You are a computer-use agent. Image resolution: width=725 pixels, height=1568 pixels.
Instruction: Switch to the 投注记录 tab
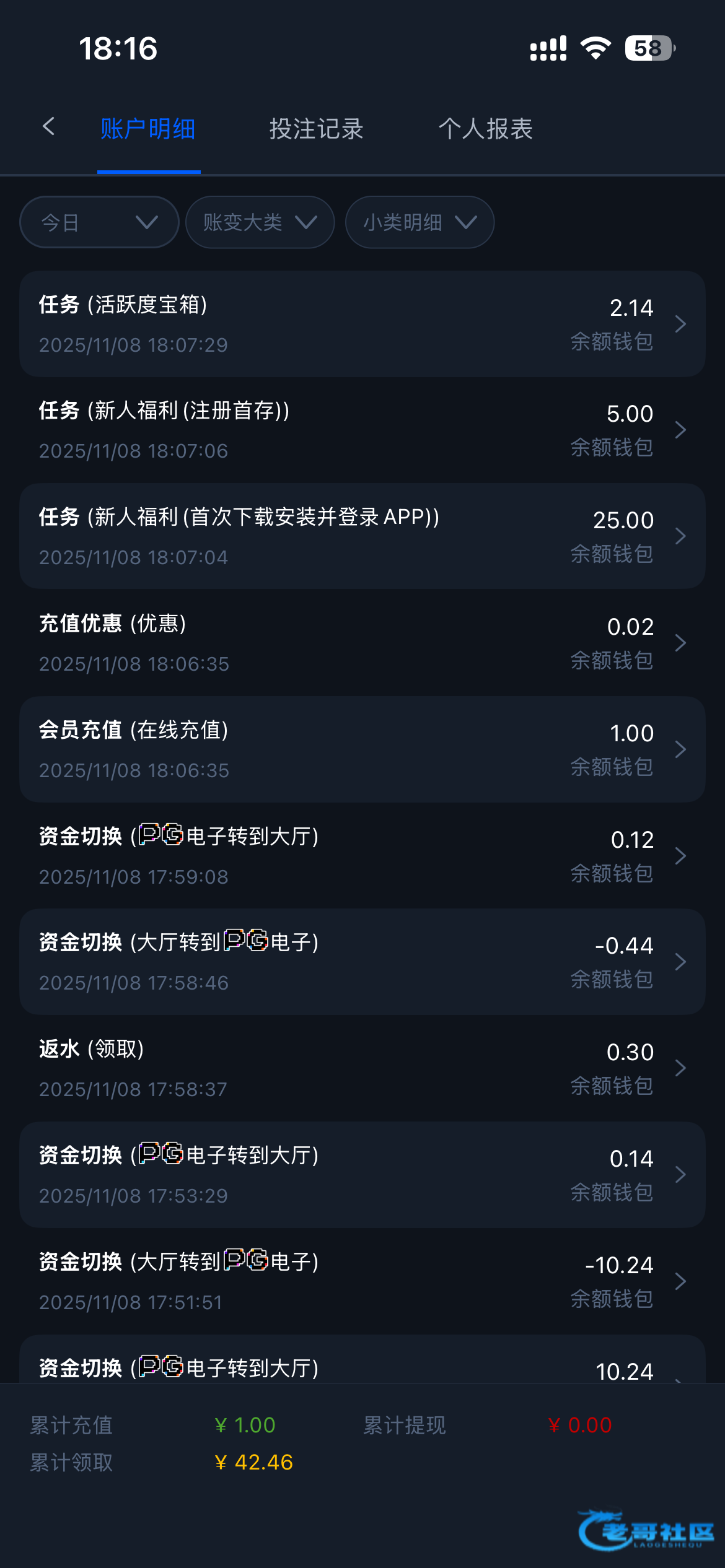pos(316,129)
